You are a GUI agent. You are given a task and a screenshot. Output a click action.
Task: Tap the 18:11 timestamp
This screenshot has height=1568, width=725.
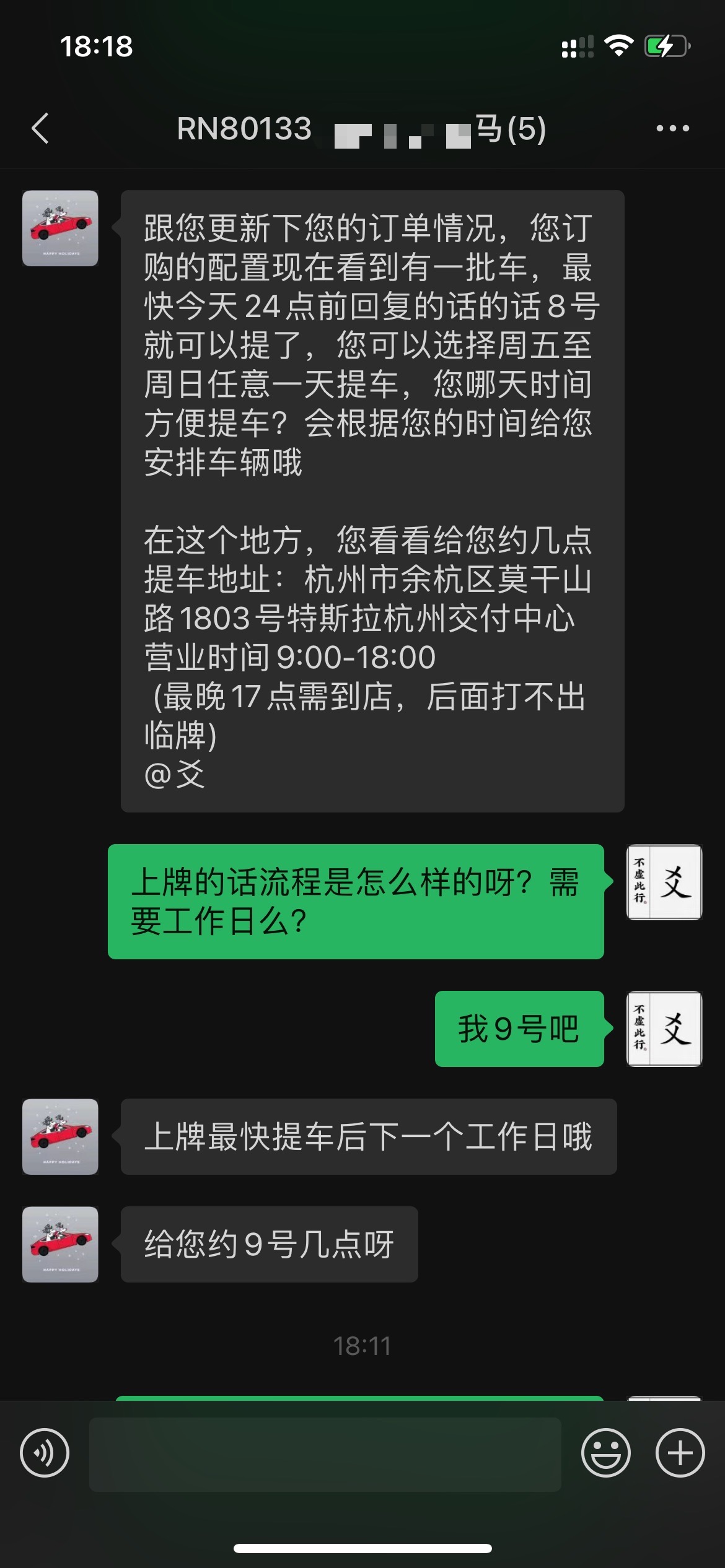(x=362, y=1345)
